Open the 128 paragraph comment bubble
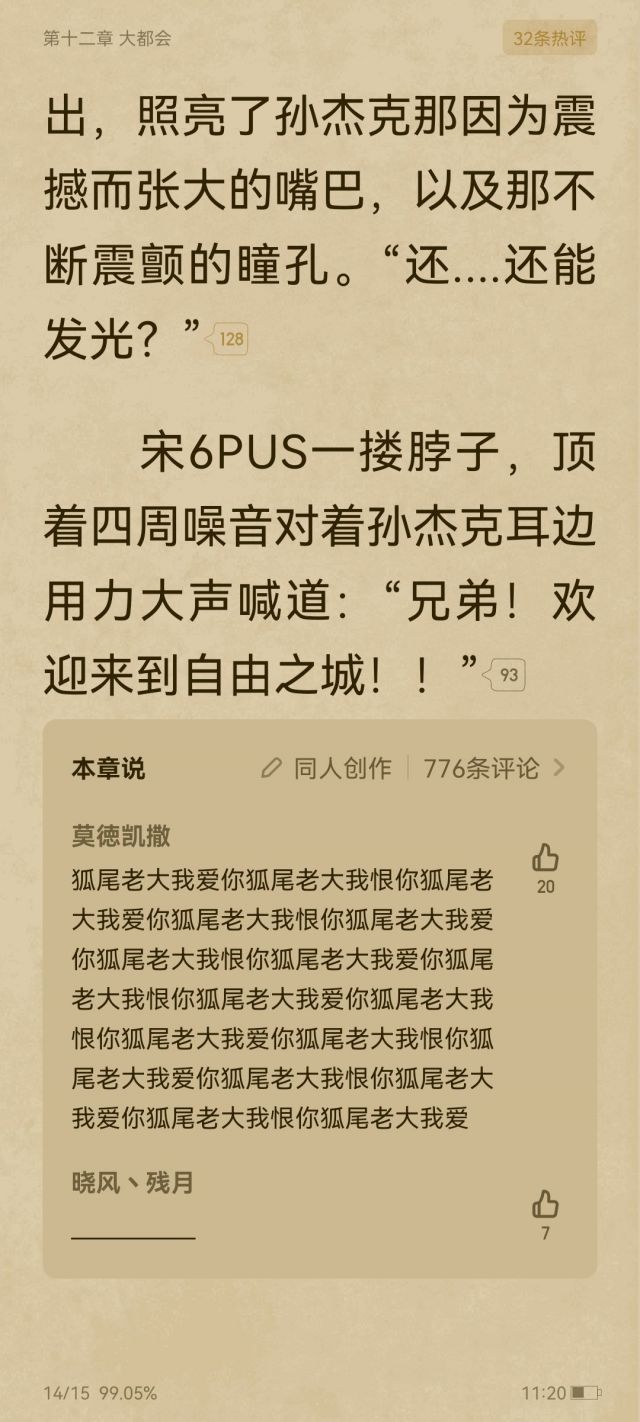This screenshot has height=1422, width=640. point(227,339)
